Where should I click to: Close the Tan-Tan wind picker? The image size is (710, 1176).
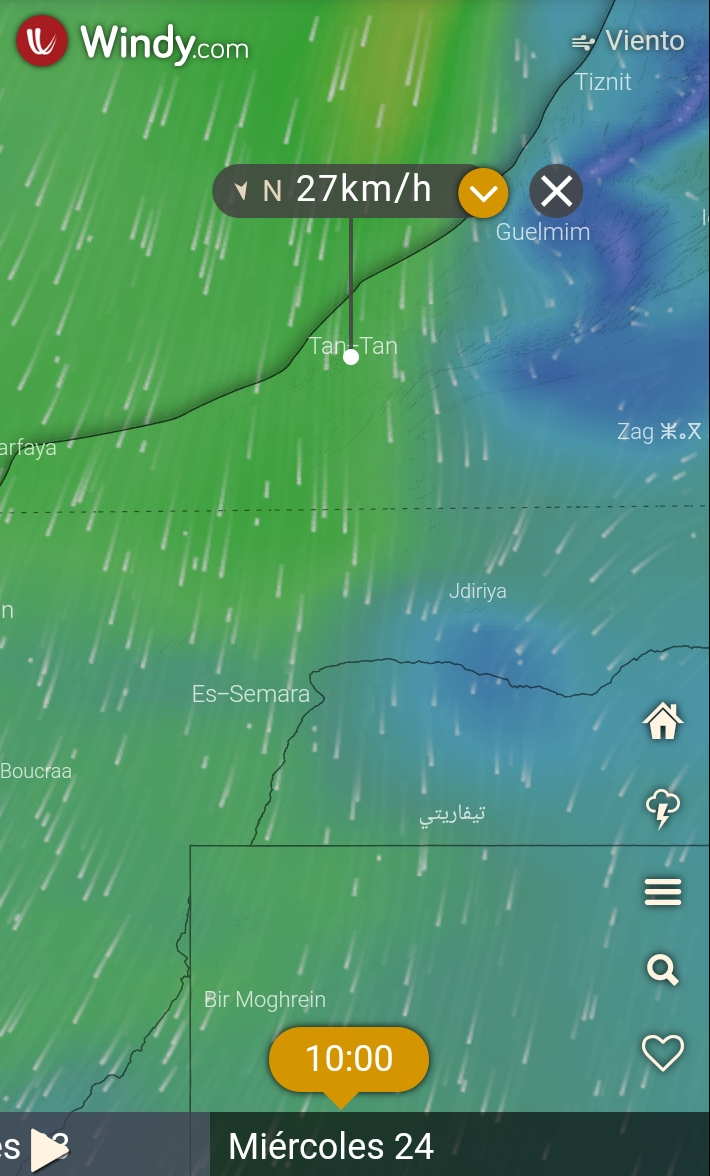click(556, 191)
